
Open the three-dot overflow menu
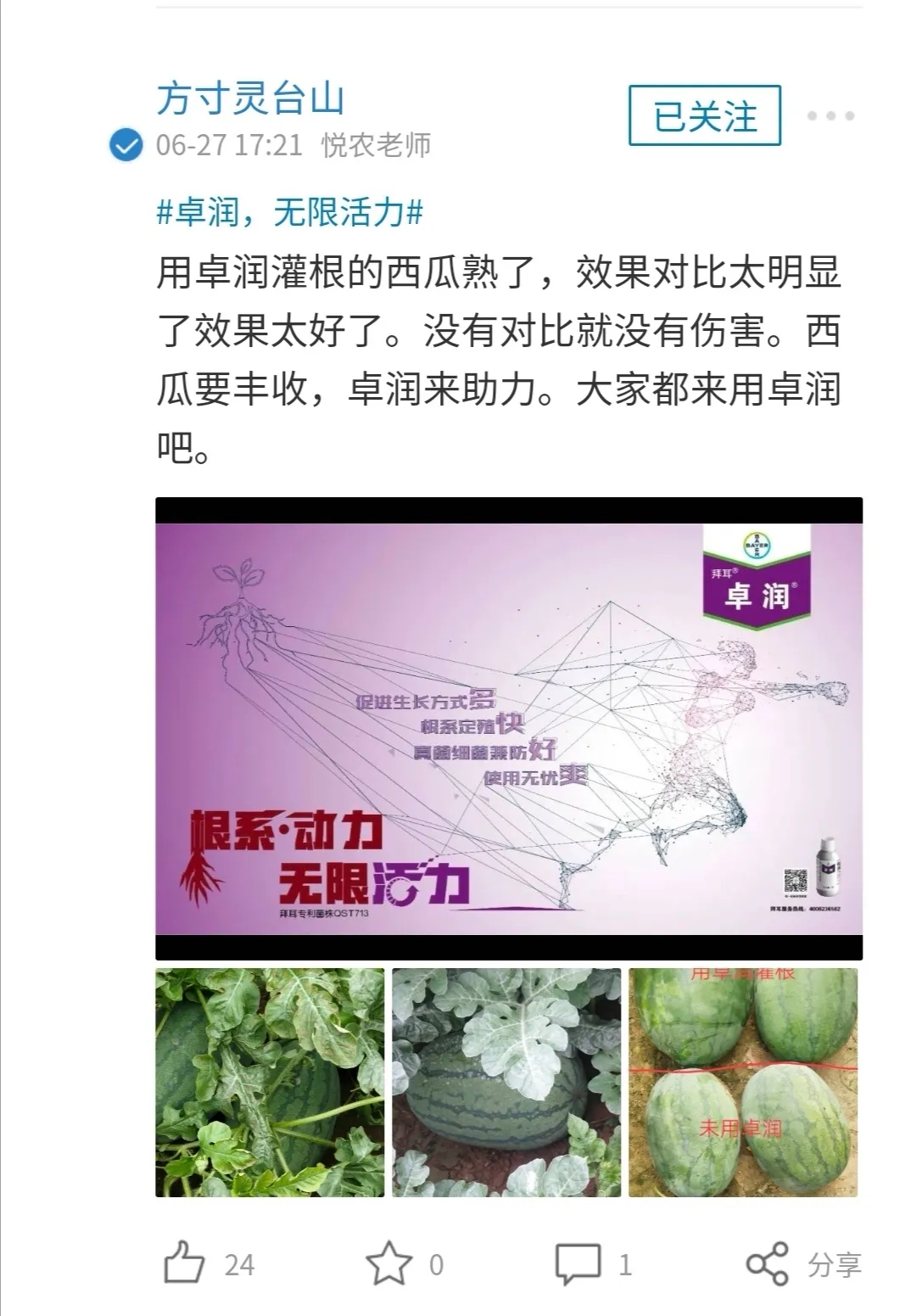[x=829, y=116]
